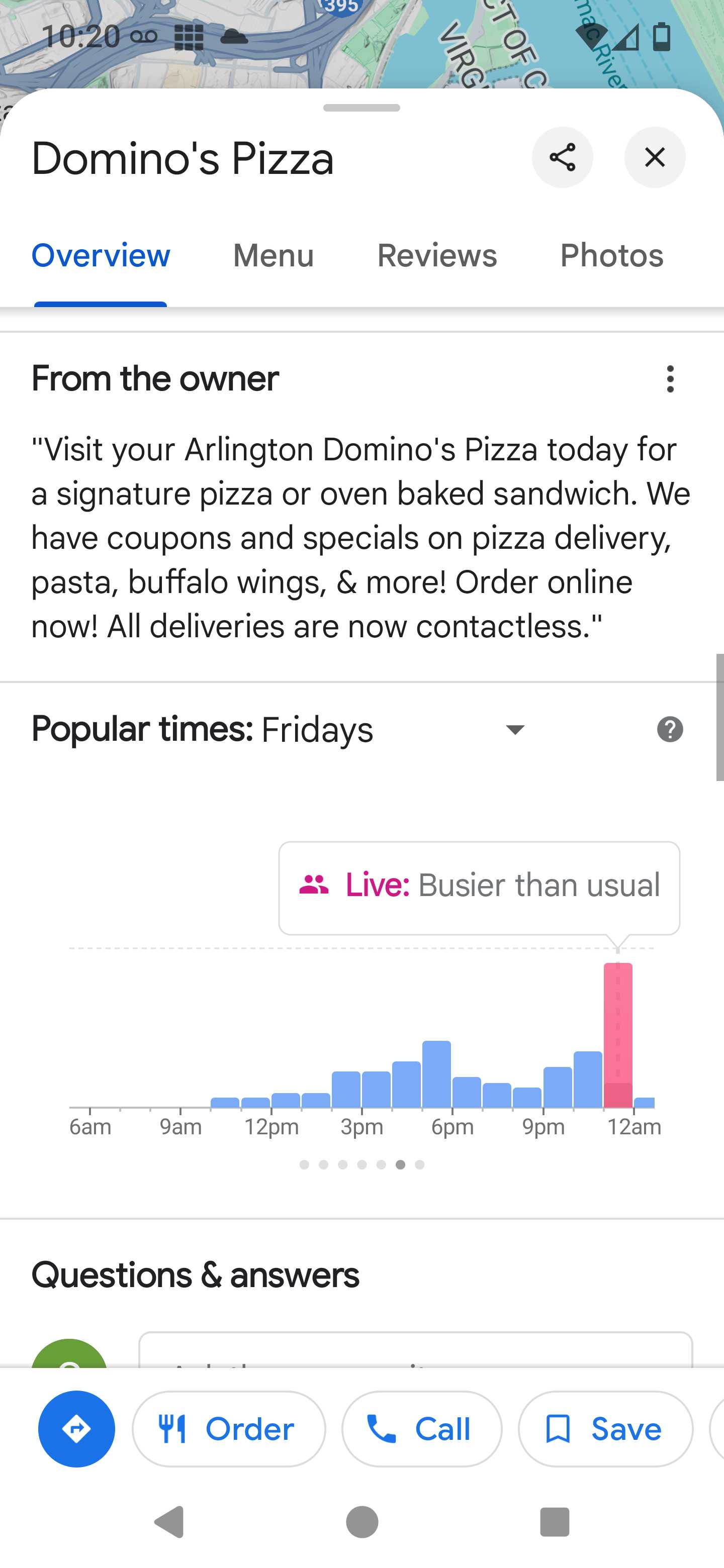This screenshot has width=724, height=1568.
Task: Open the From the owner overflow menu
Action: tap(670, 379)
